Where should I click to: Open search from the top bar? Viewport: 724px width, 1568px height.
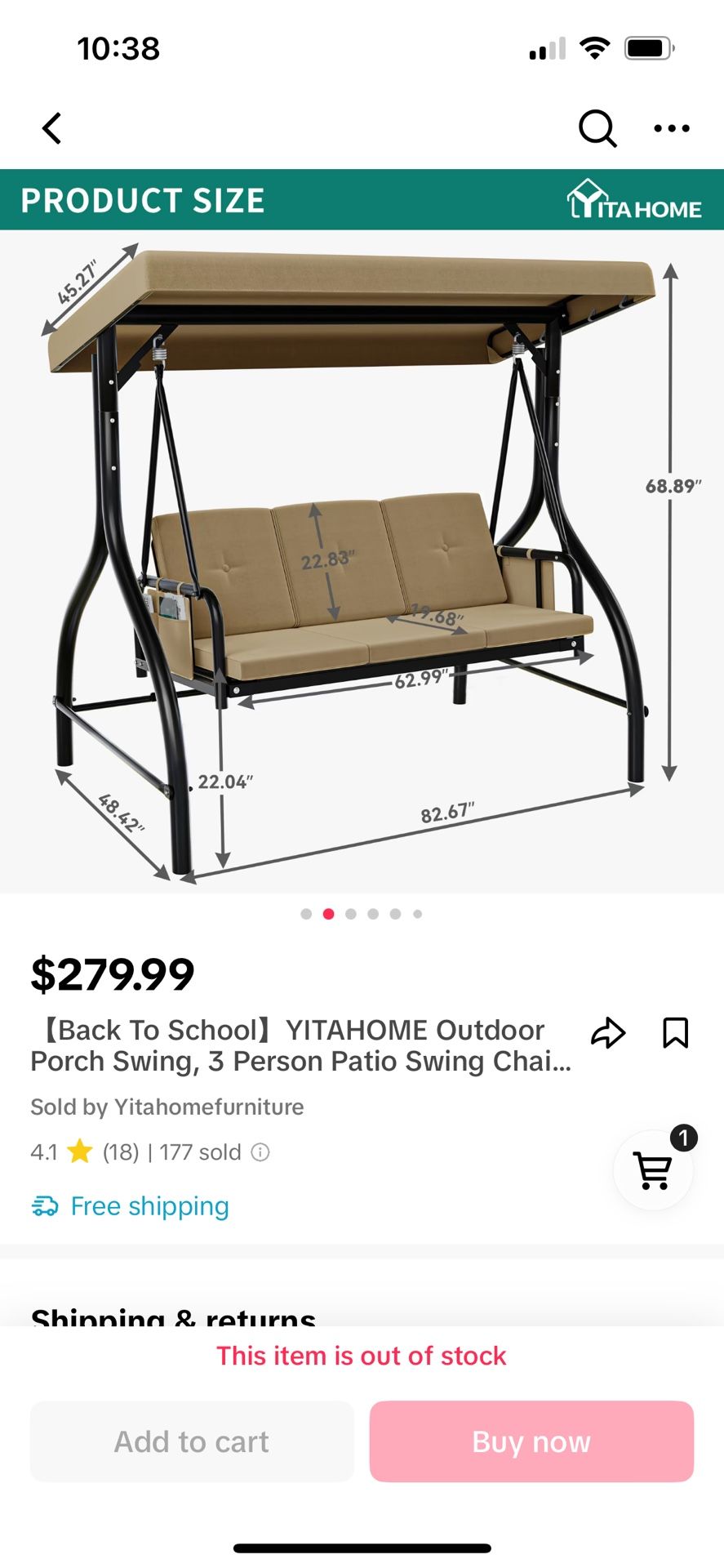[x=597, y=128]
